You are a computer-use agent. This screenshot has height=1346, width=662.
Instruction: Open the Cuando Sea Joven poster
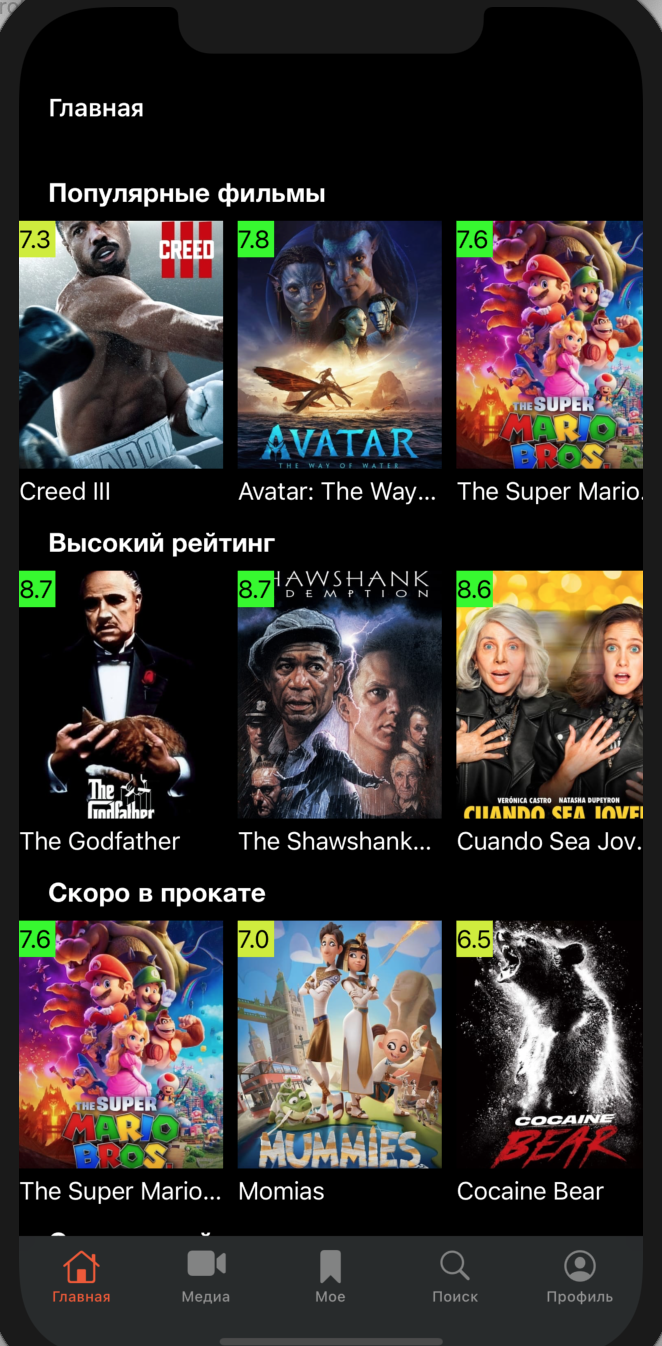(x=550, y=695)
